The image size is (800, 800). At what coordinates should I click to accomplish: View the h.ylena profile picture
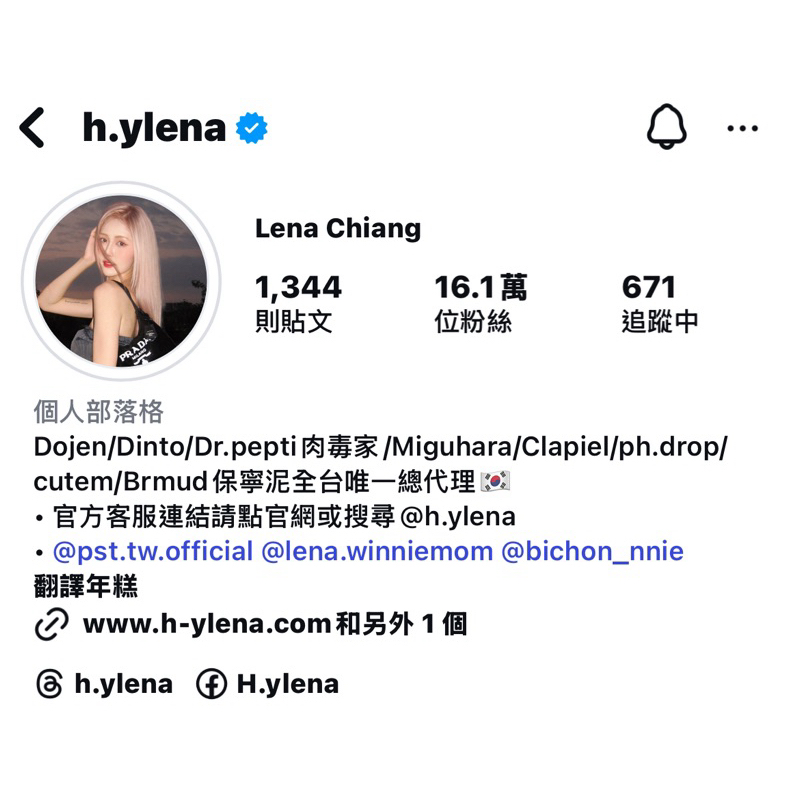[121, 281]
